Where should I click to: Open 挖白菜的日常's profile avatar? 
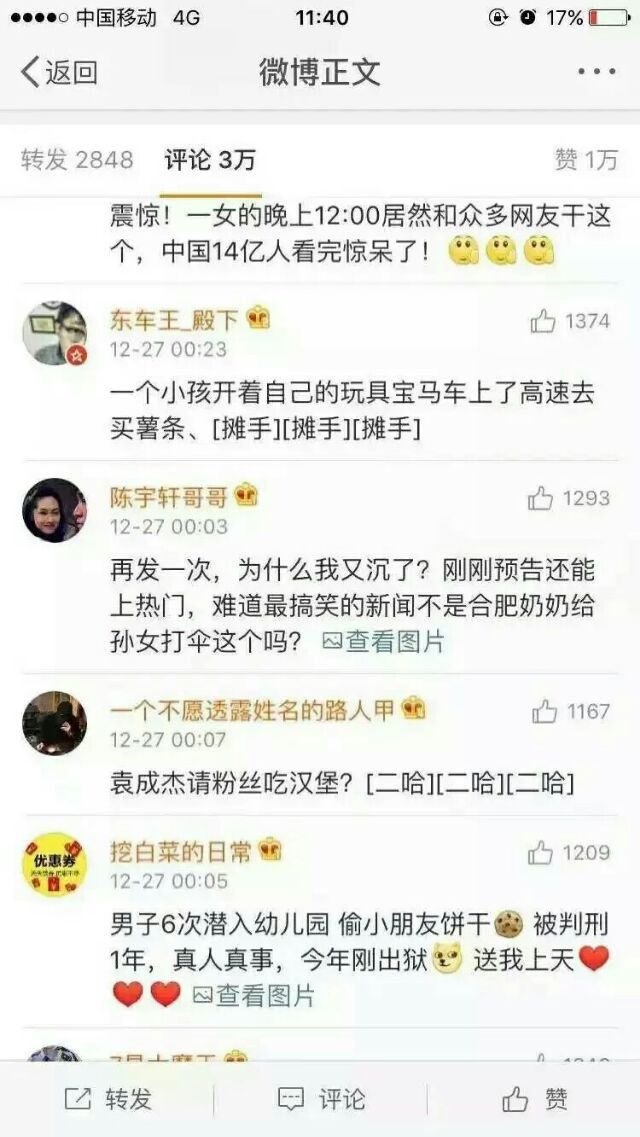pos(54,864)
